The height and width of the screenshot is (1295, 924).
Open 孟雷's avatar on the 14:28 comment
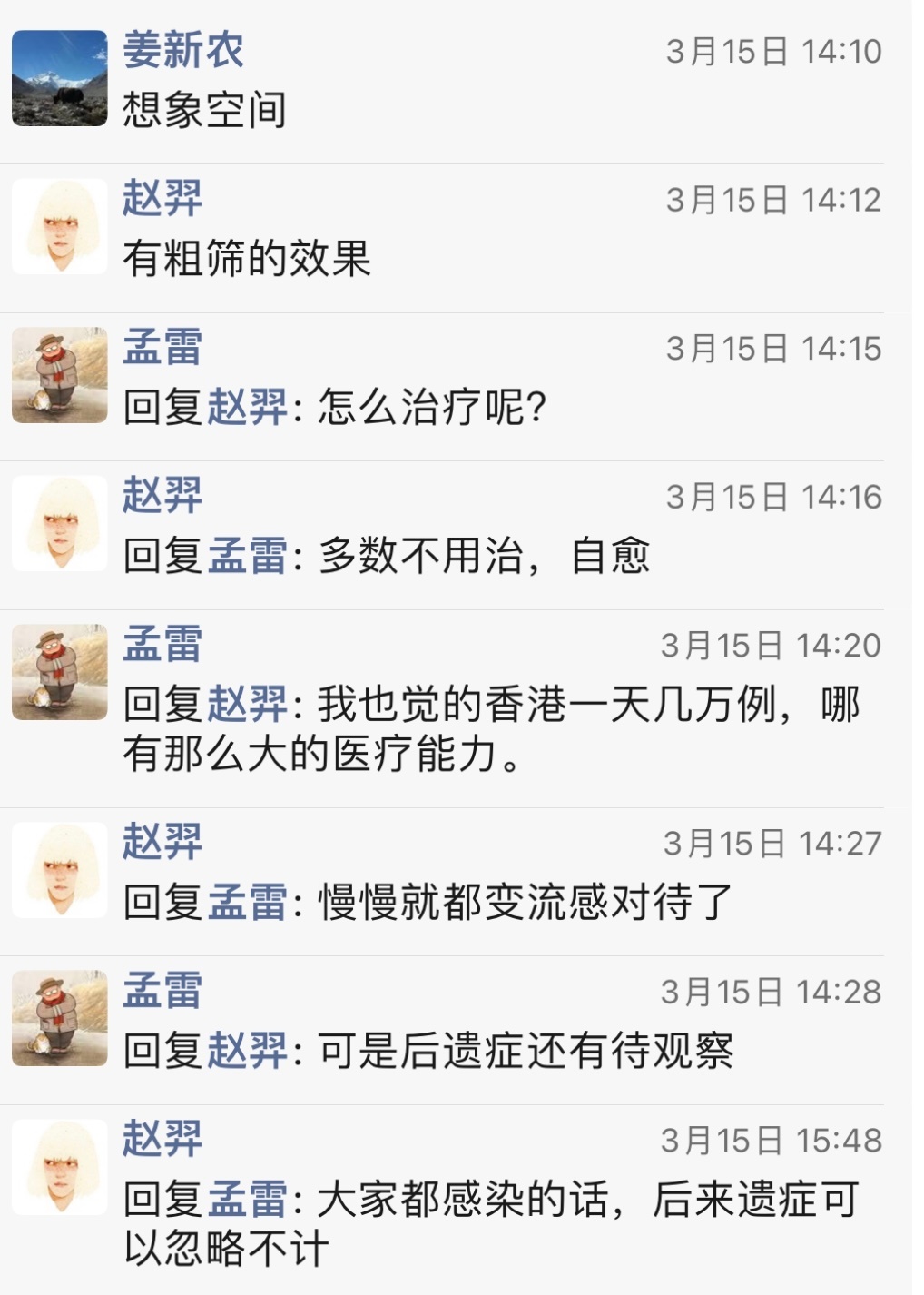(x=60, y=1018)
